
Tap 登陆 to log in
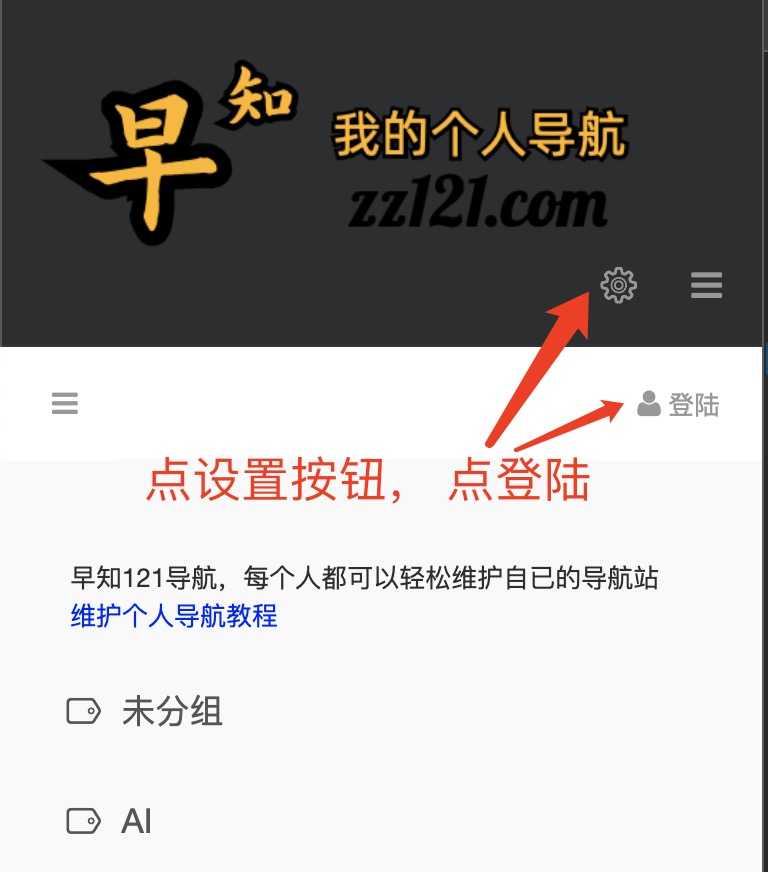click(680, 405)
